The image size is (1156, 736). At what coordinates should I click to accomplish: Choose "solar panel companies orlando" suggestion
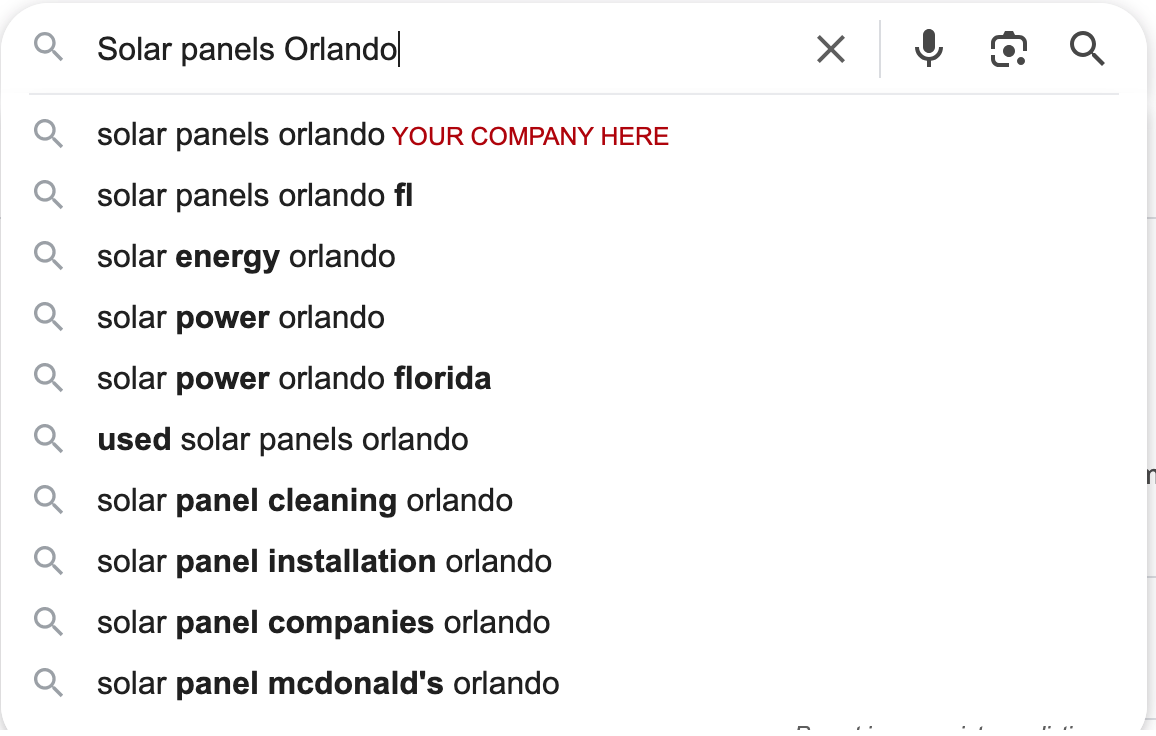[323, 622]
